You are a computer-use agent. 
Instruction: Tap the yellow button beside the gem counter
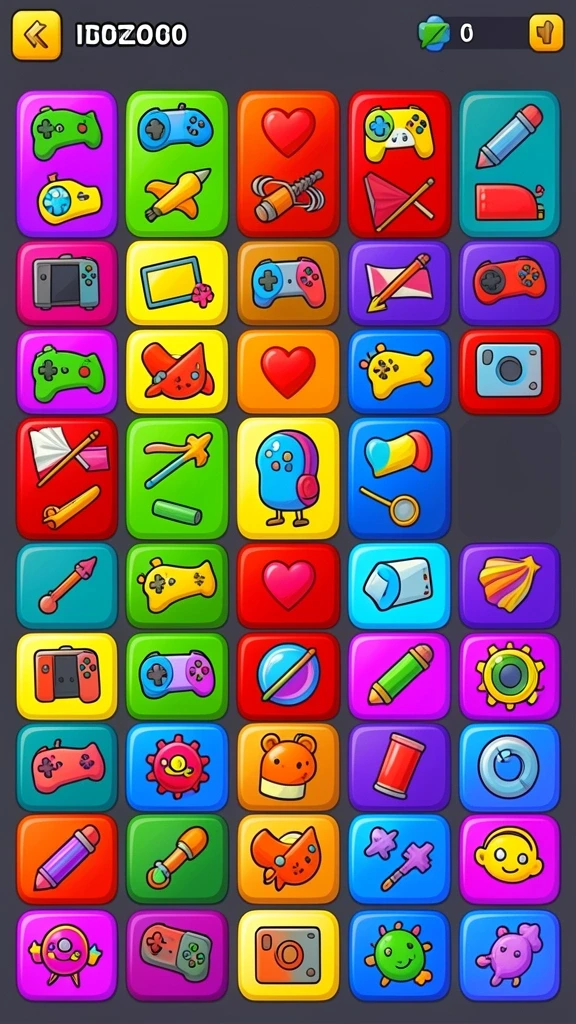(x=546, y=33)
